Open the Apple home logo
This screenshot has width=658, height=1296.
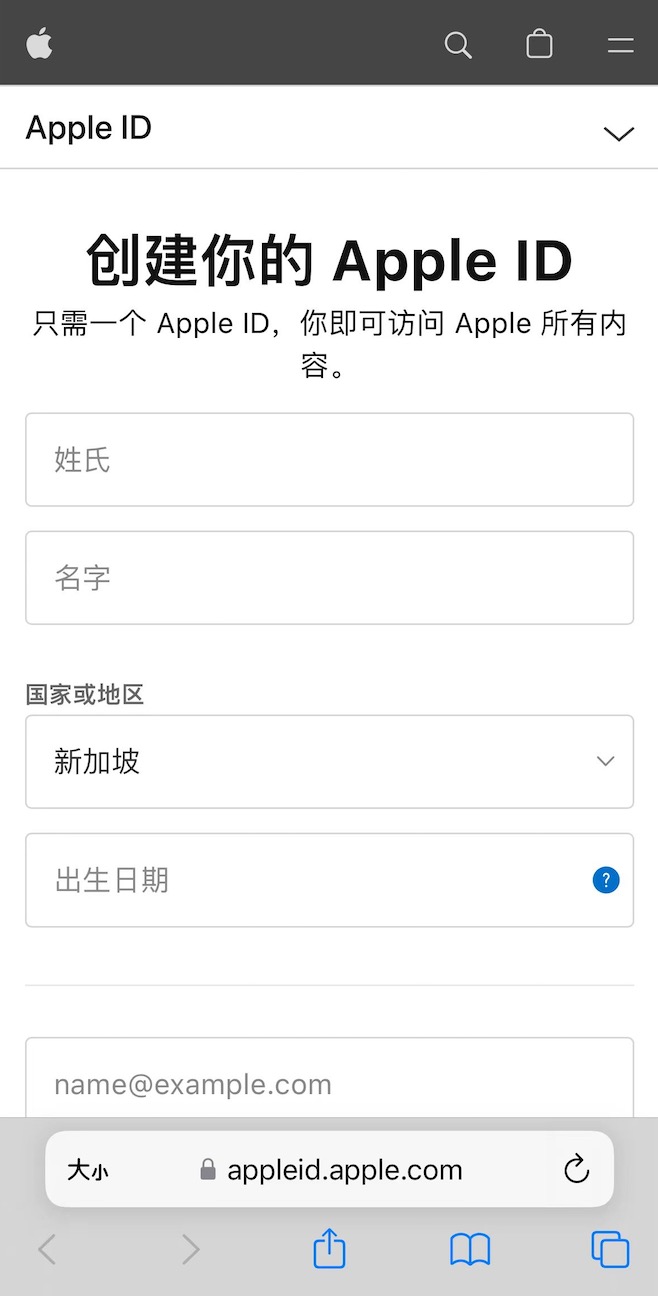(x=39, y=44)
